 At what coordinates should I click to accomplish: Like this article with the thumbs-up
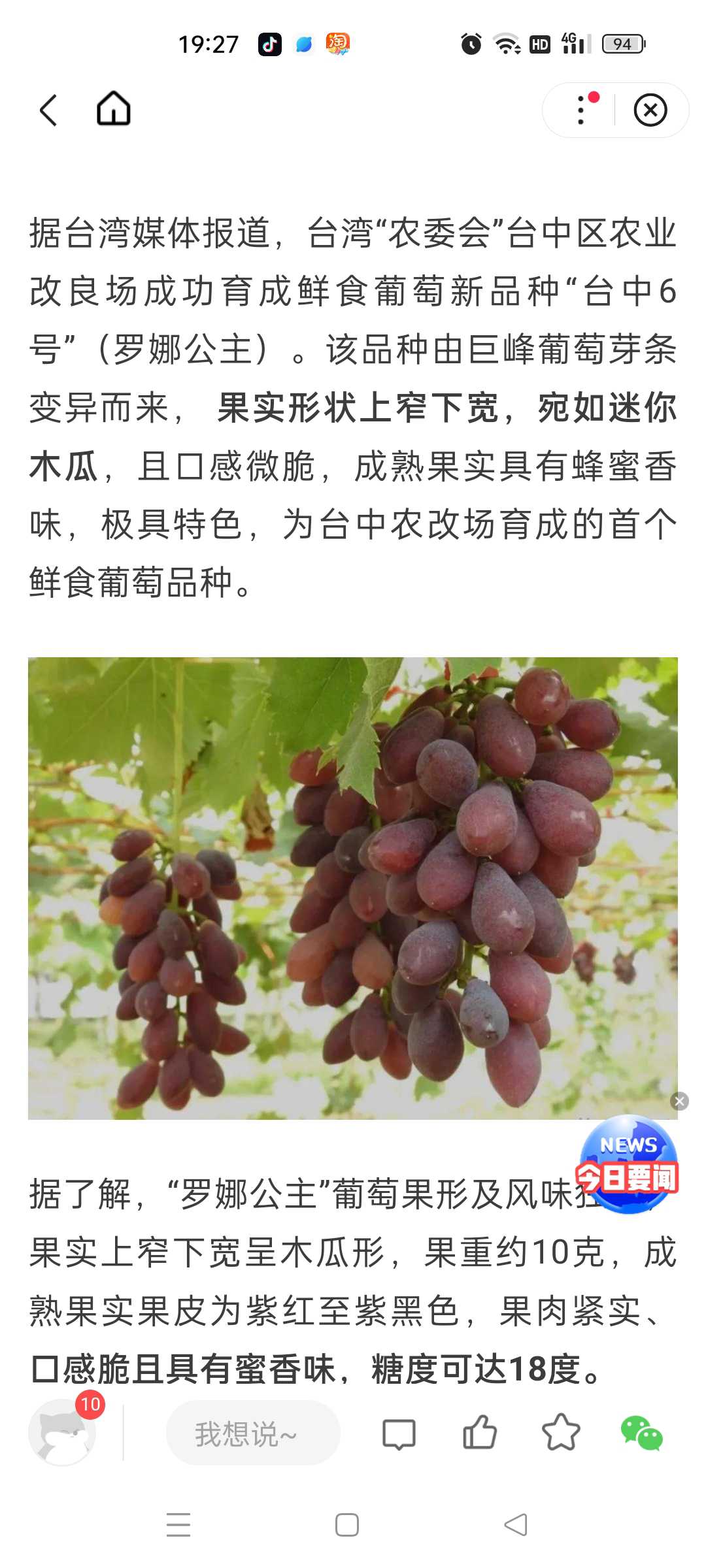(x=480, y=1433)
